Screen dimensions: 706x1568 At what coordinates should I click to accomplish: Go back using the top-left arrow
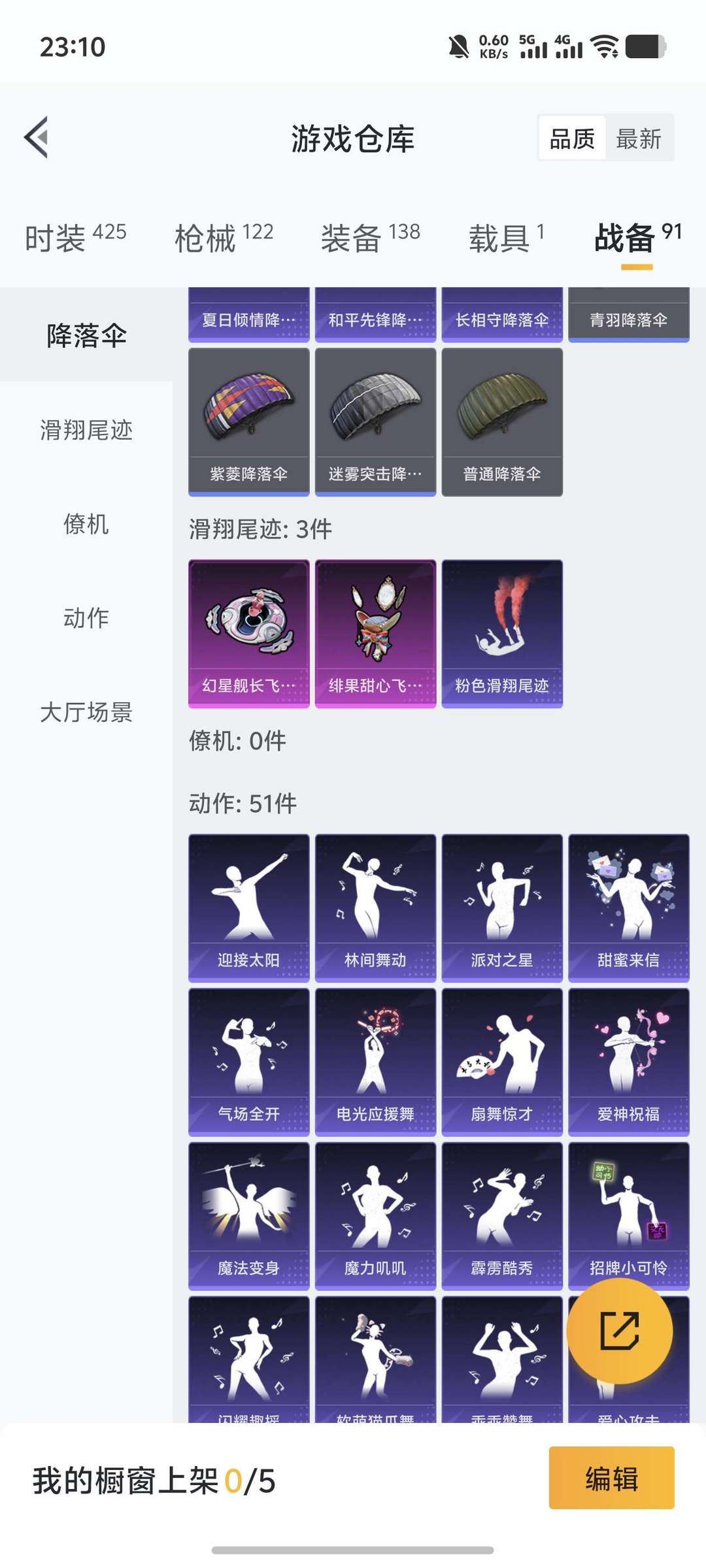37,137
